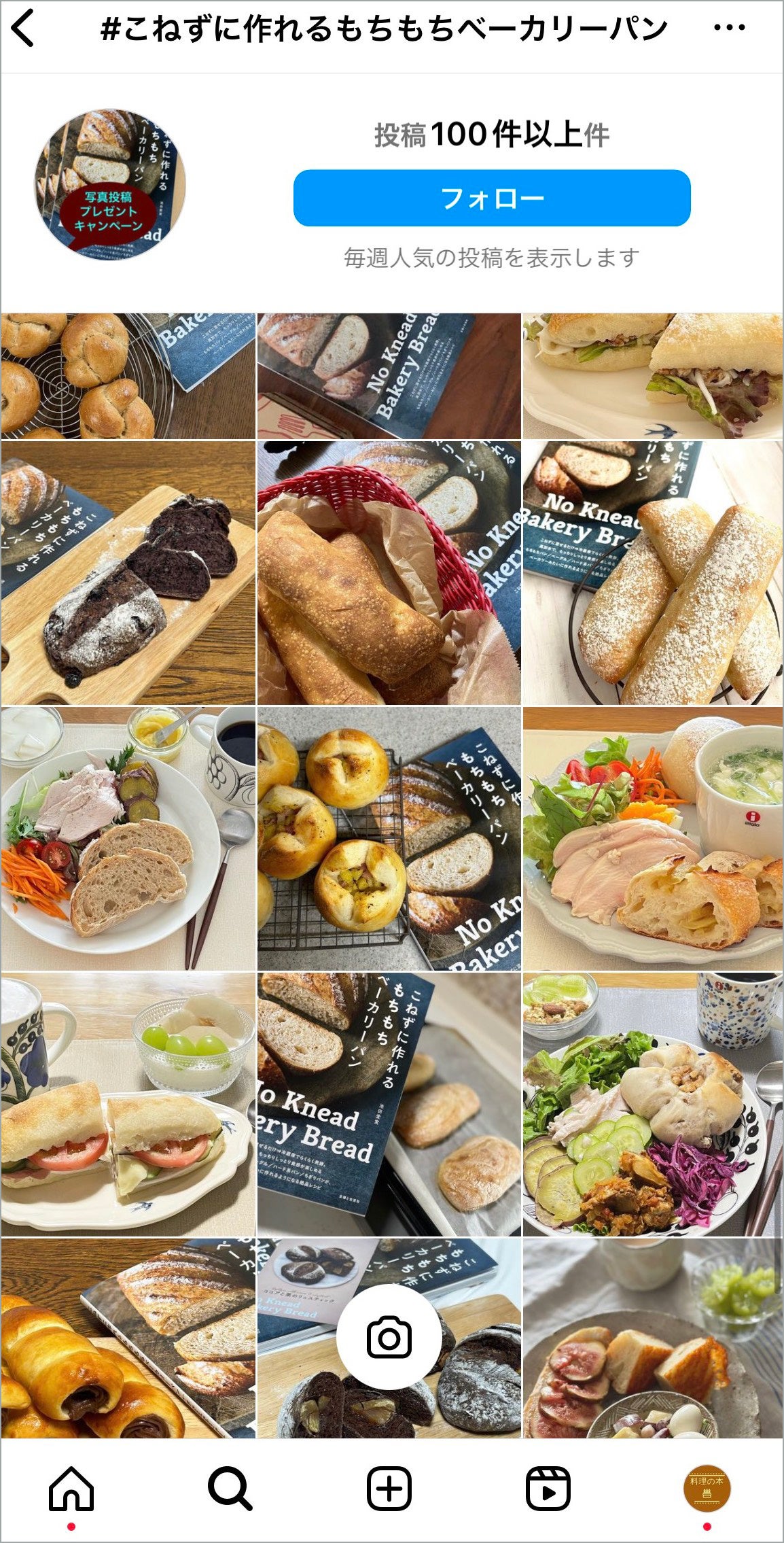Open the powdered stick breads post
The width and height of the screenshot is (784, 1543).
(652, 572)
